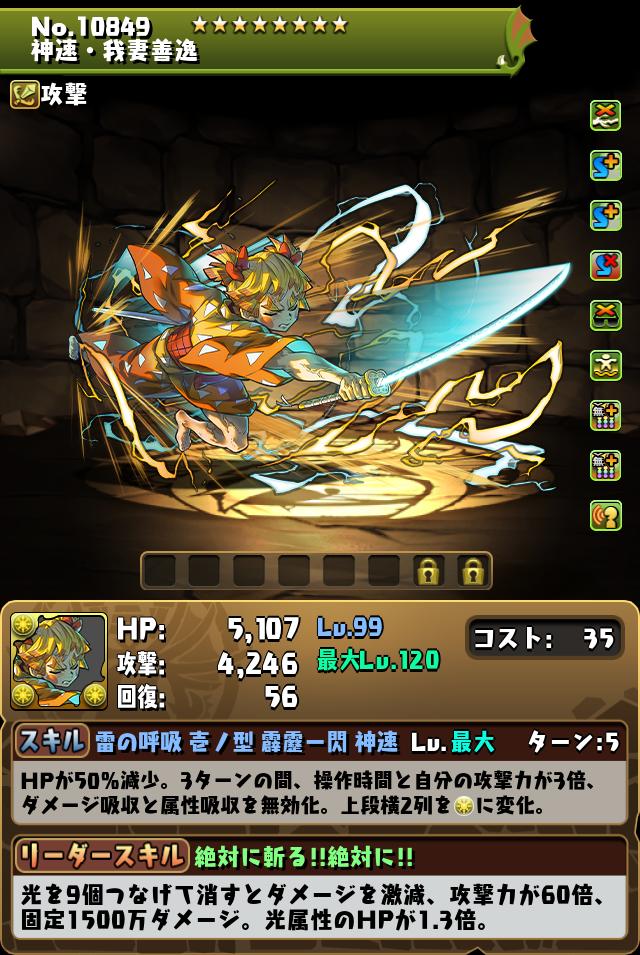The width and height of the screenshot is (640, 955).
Task: Tap the first empty latent awakening slot
Action: pos(160,571)
